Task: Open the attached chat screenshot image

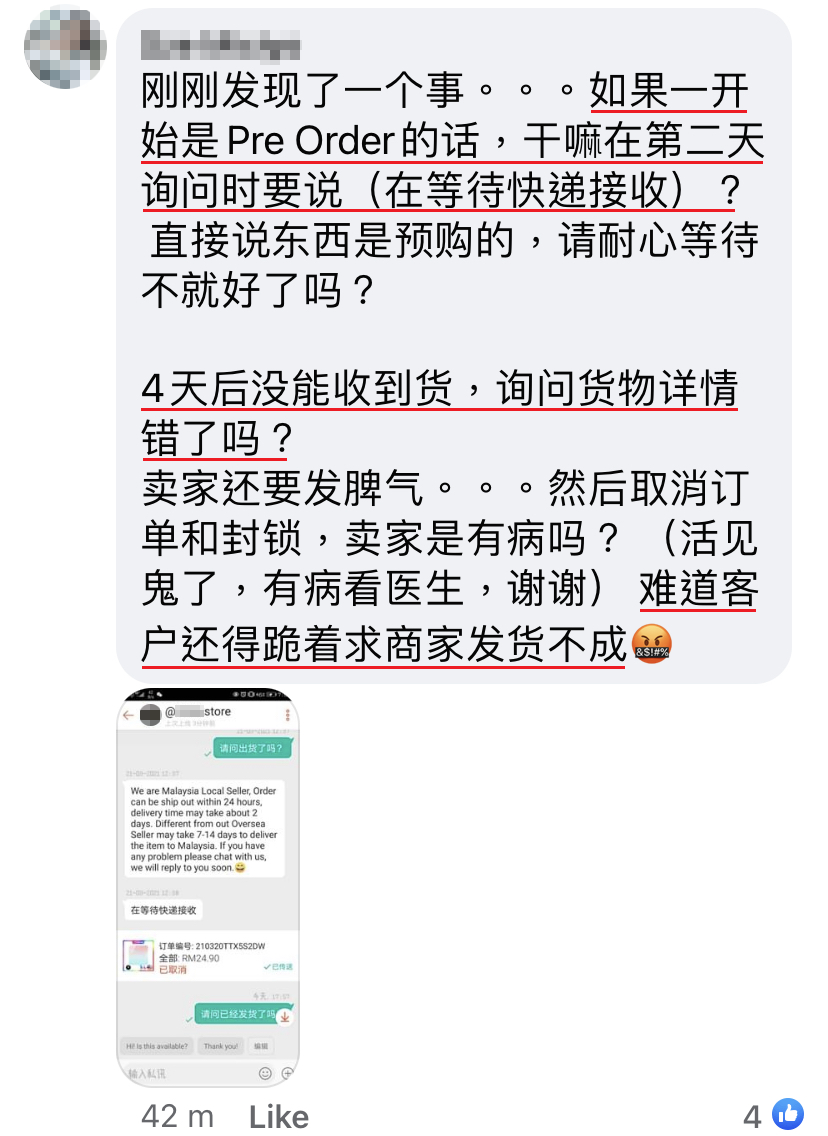Action: (x=208, y=887)
